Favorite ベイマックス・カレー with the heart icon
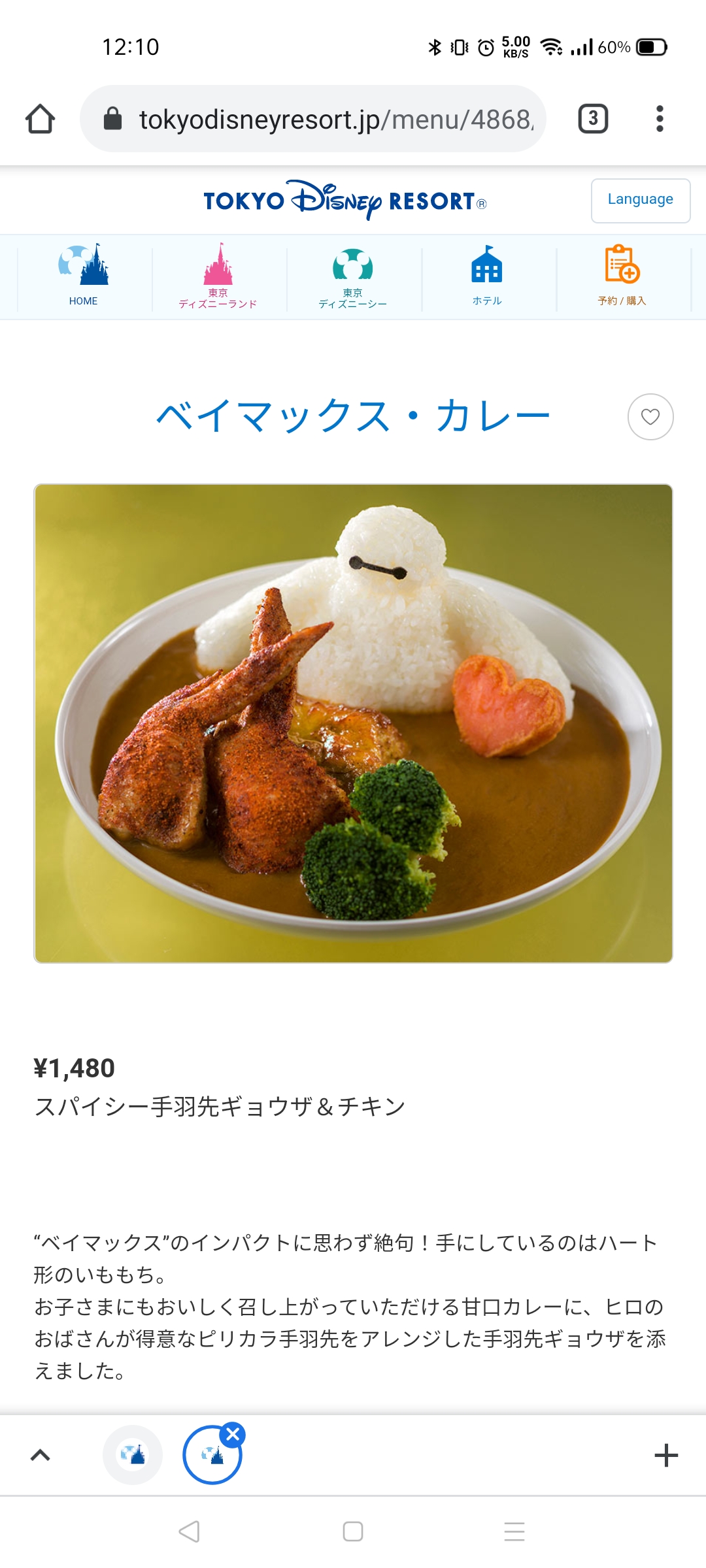Viewport: 706px width, 1568px height. [650, 417]
